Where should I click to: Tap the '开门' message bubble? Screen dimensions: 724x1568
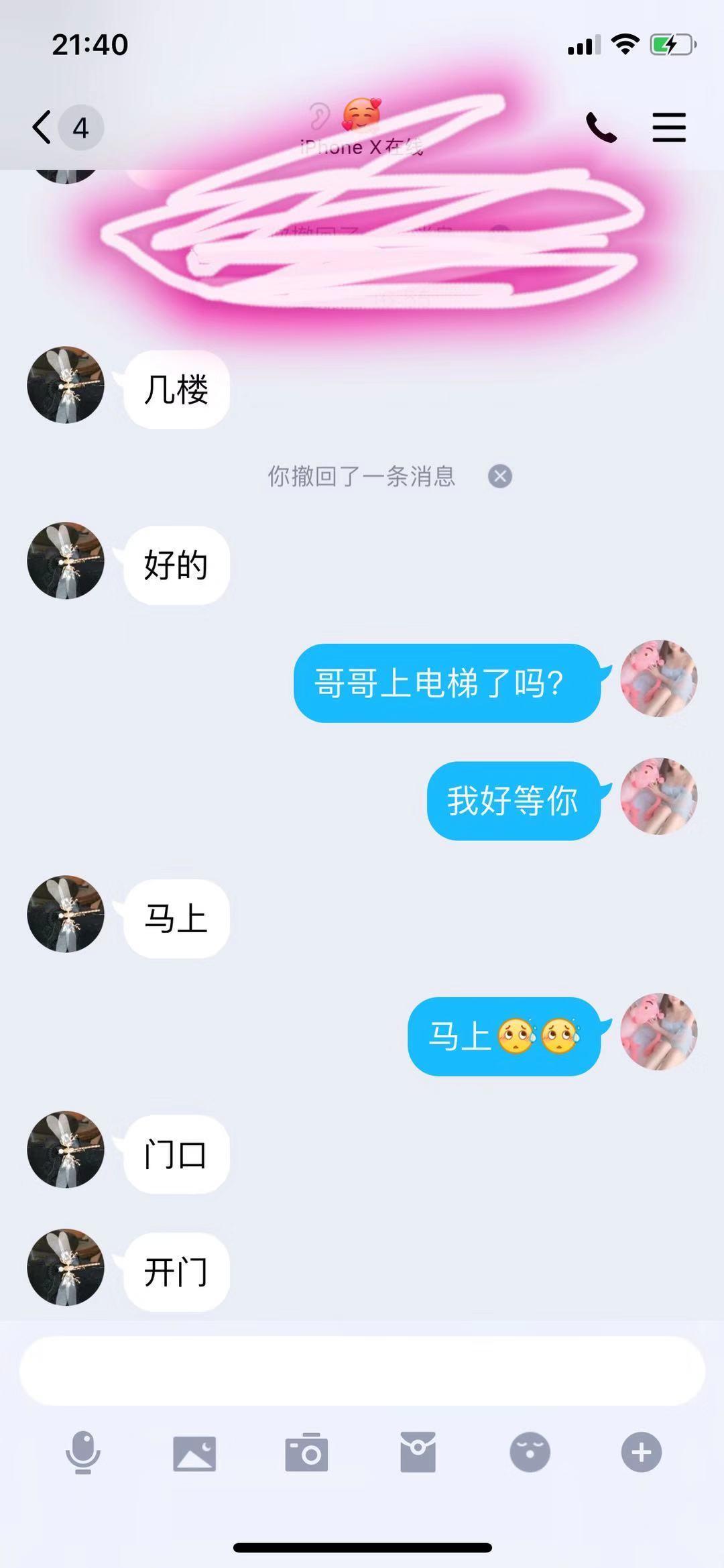(x=176, y=1270)
